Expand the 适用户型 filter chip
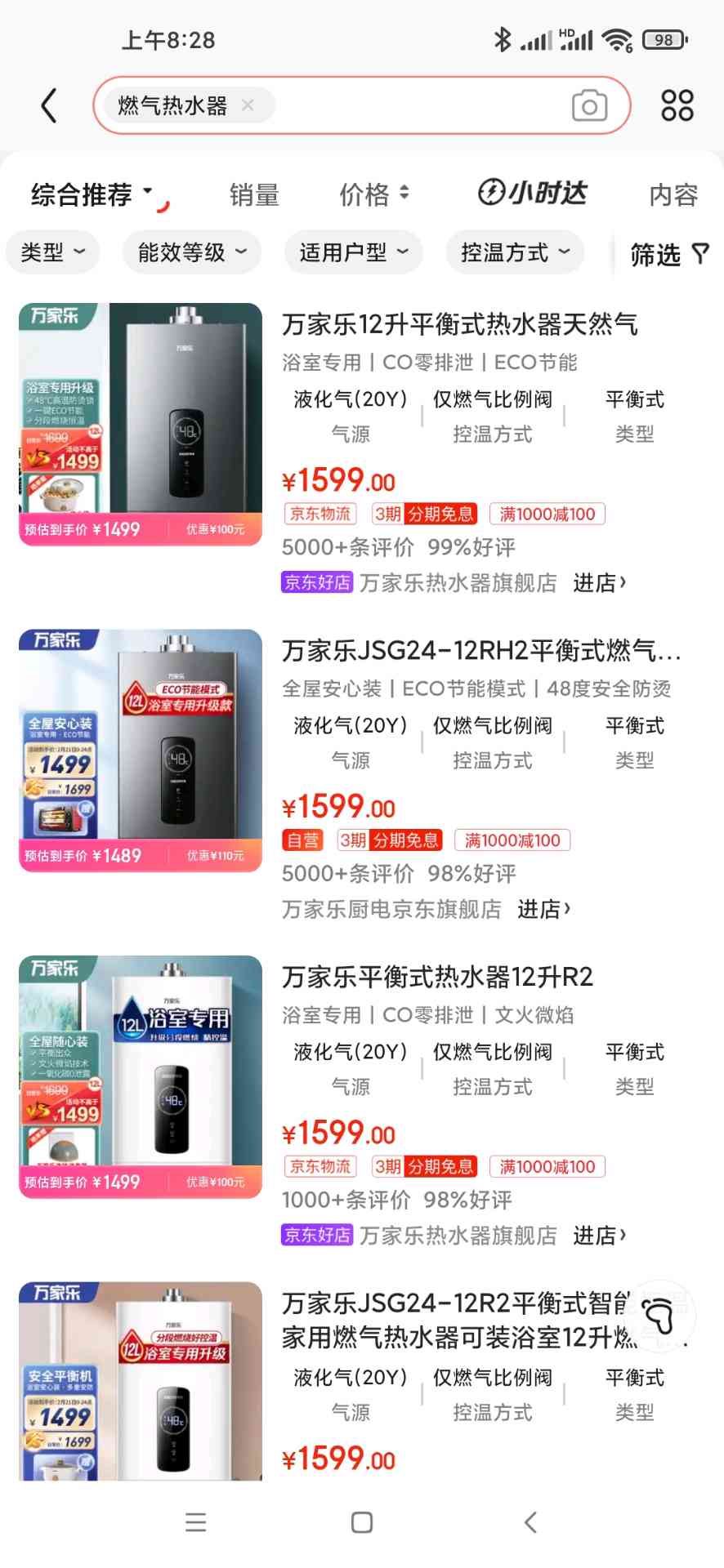Viewport: 724px width, 1568px height. point(353,252)
